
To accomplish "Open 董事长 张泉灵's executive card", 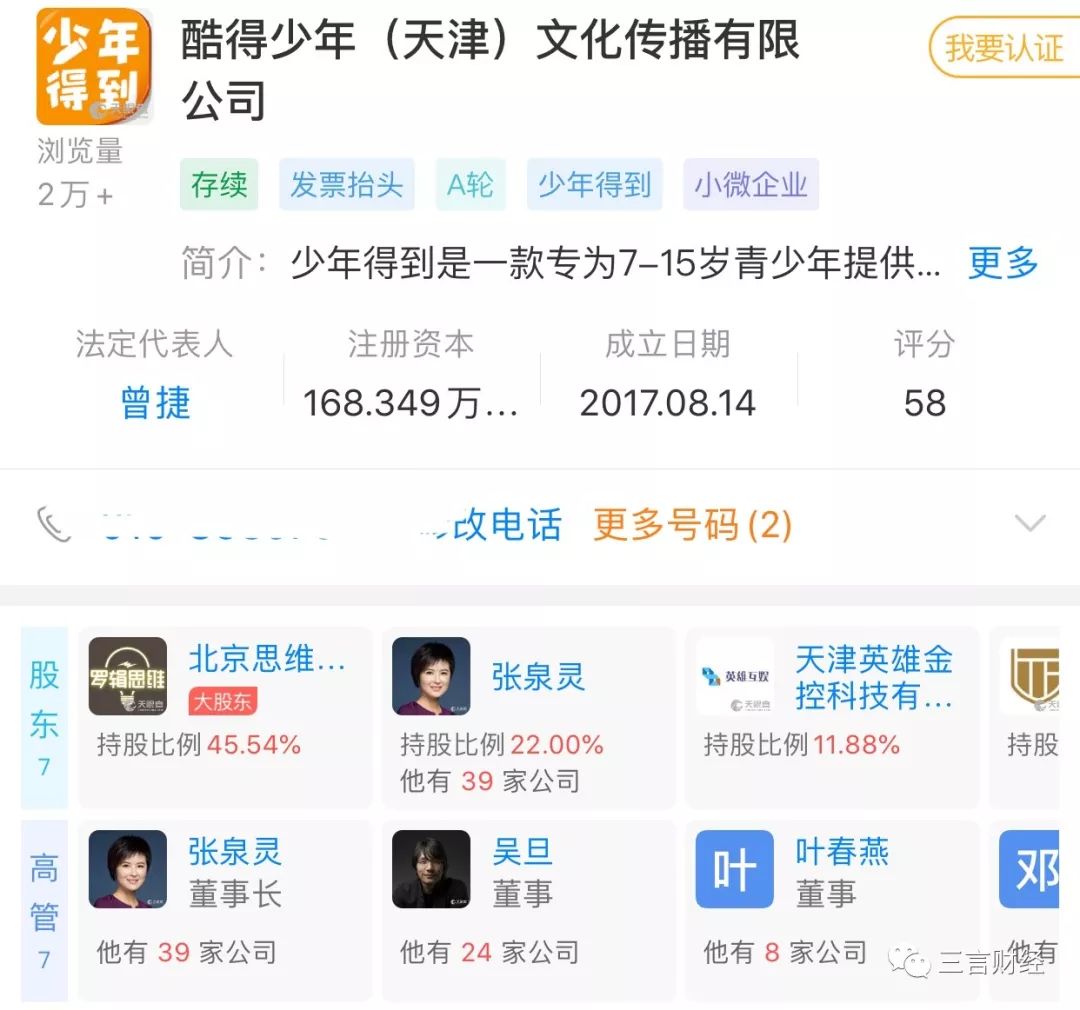I will pos(225,909).
